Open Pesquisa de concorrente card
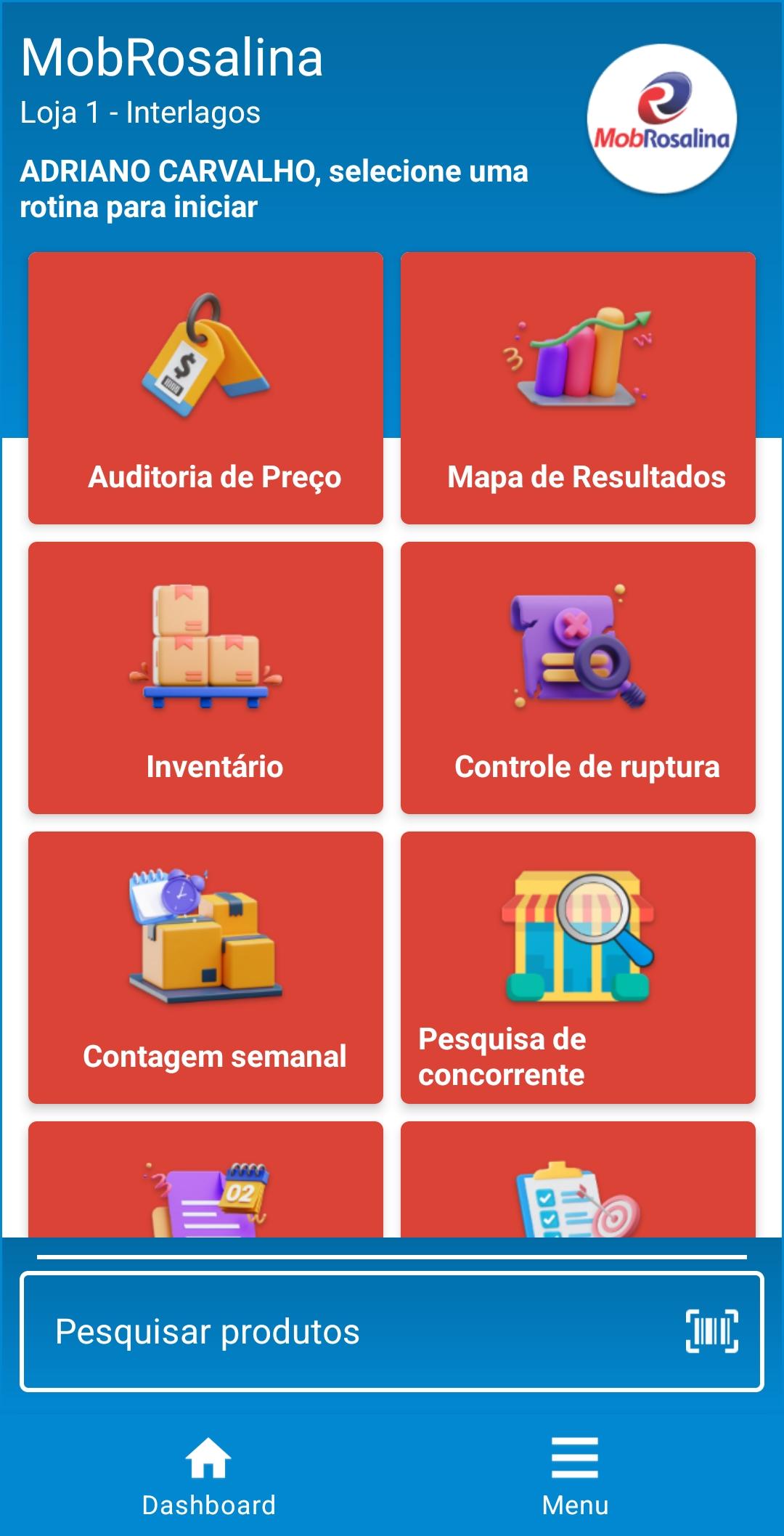784x1536 pixels. coord(578,967)
